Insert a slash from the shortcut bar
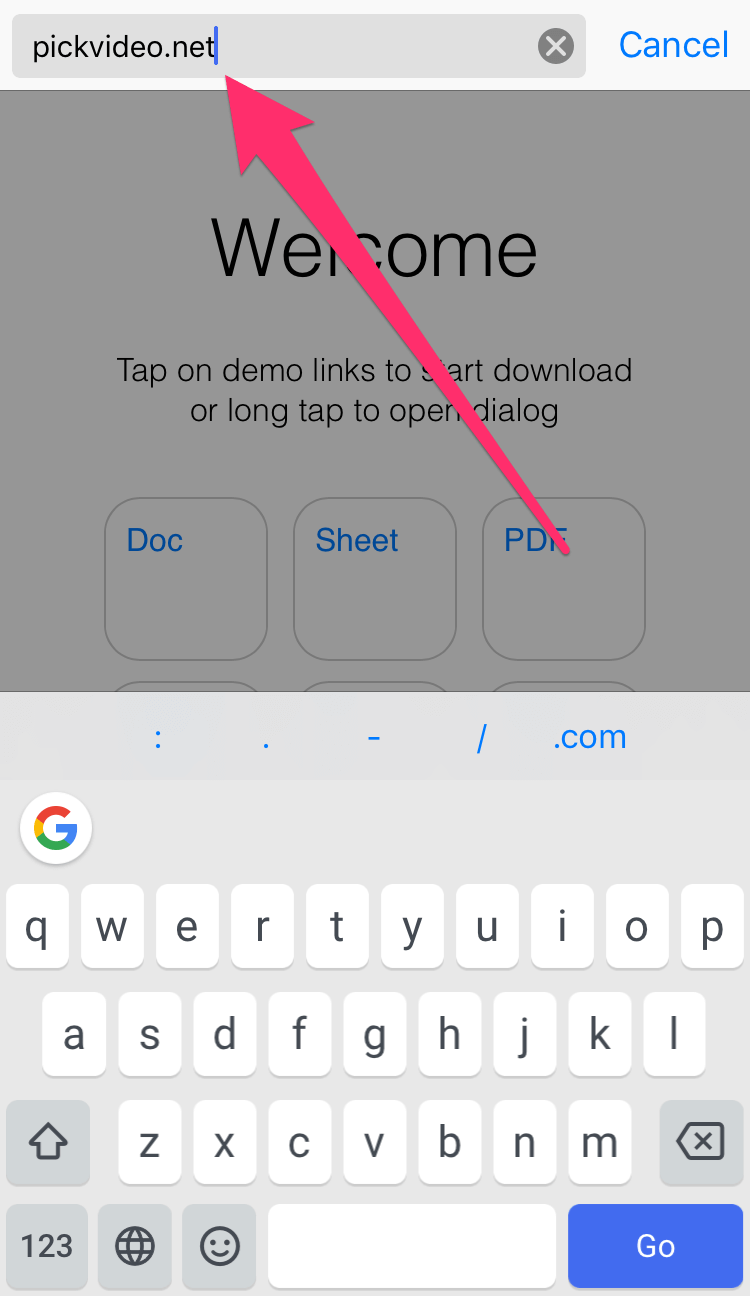The image size is (750, 1296). tap(482, 737)
